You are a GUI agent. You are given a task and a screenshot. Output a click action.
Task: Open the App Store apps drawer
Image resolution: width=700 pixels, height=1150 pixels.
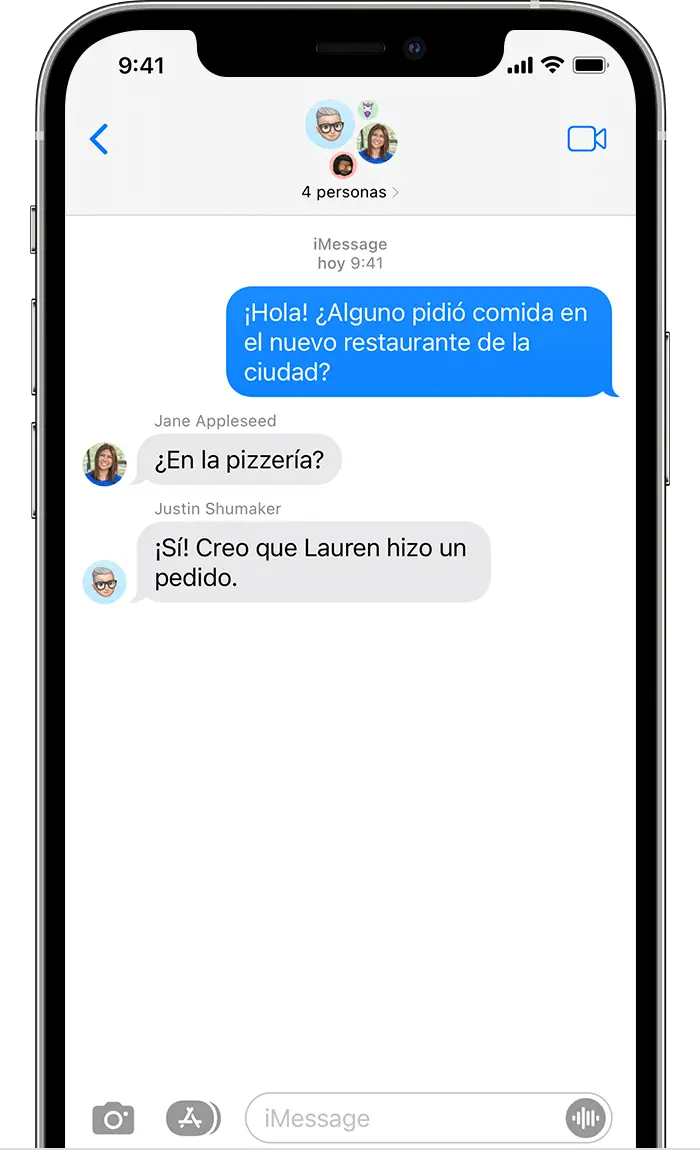click(191, 1118)
